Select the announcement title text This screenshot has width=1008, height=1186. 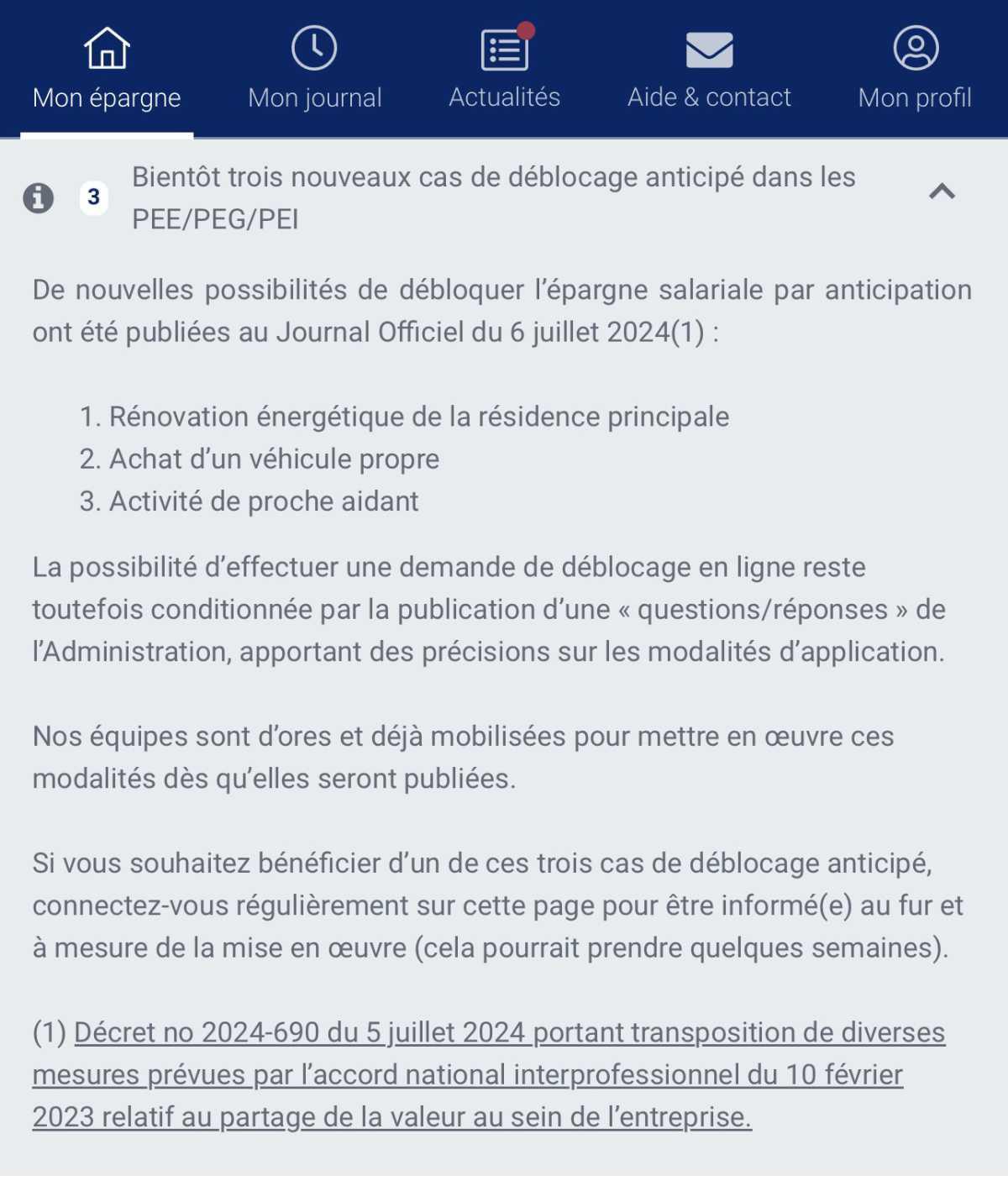tap(494, 197)
